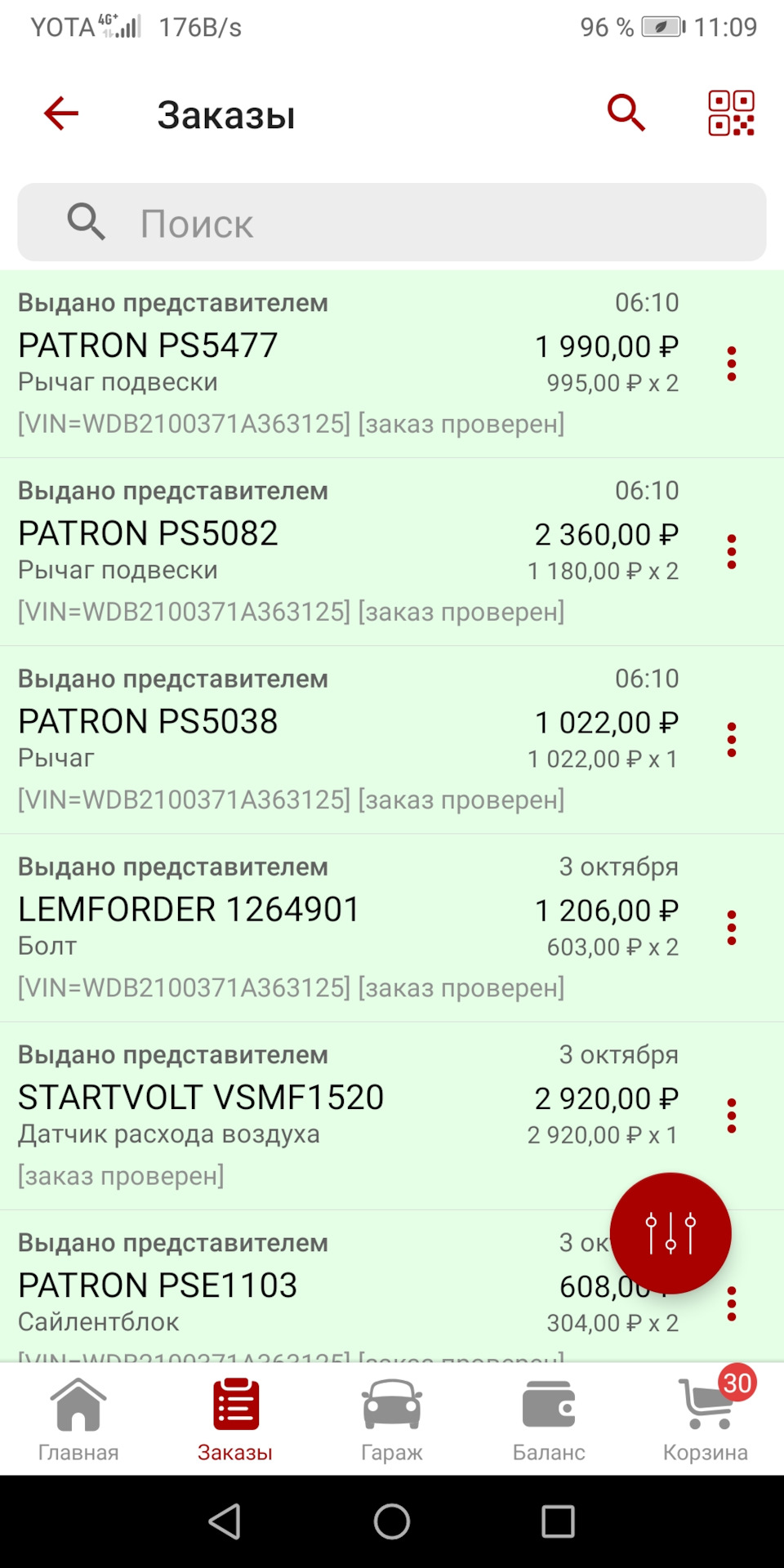Image resolution: width=784 pixels, height=1568 pixels.
Task: Open the STARTVOLT VSMF1520 order
Action: click(x=327, y=1115)
